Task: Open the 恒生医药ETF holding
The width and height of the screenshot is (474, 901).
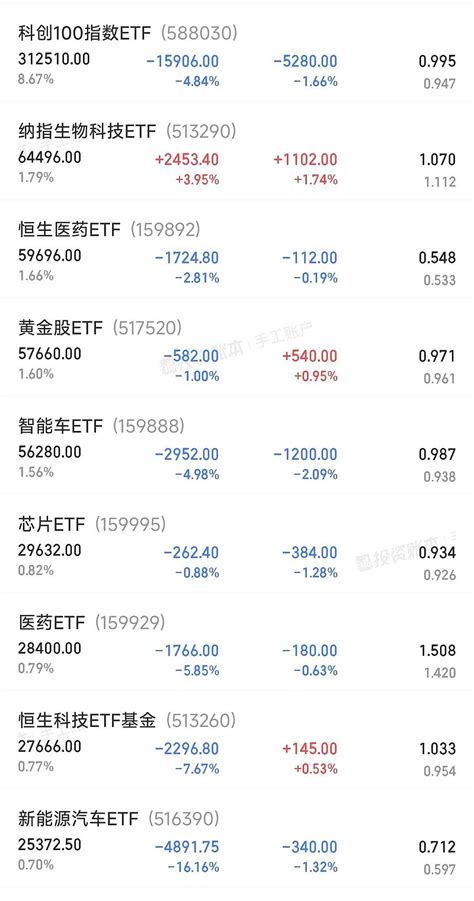Action: tap(237, 249)
